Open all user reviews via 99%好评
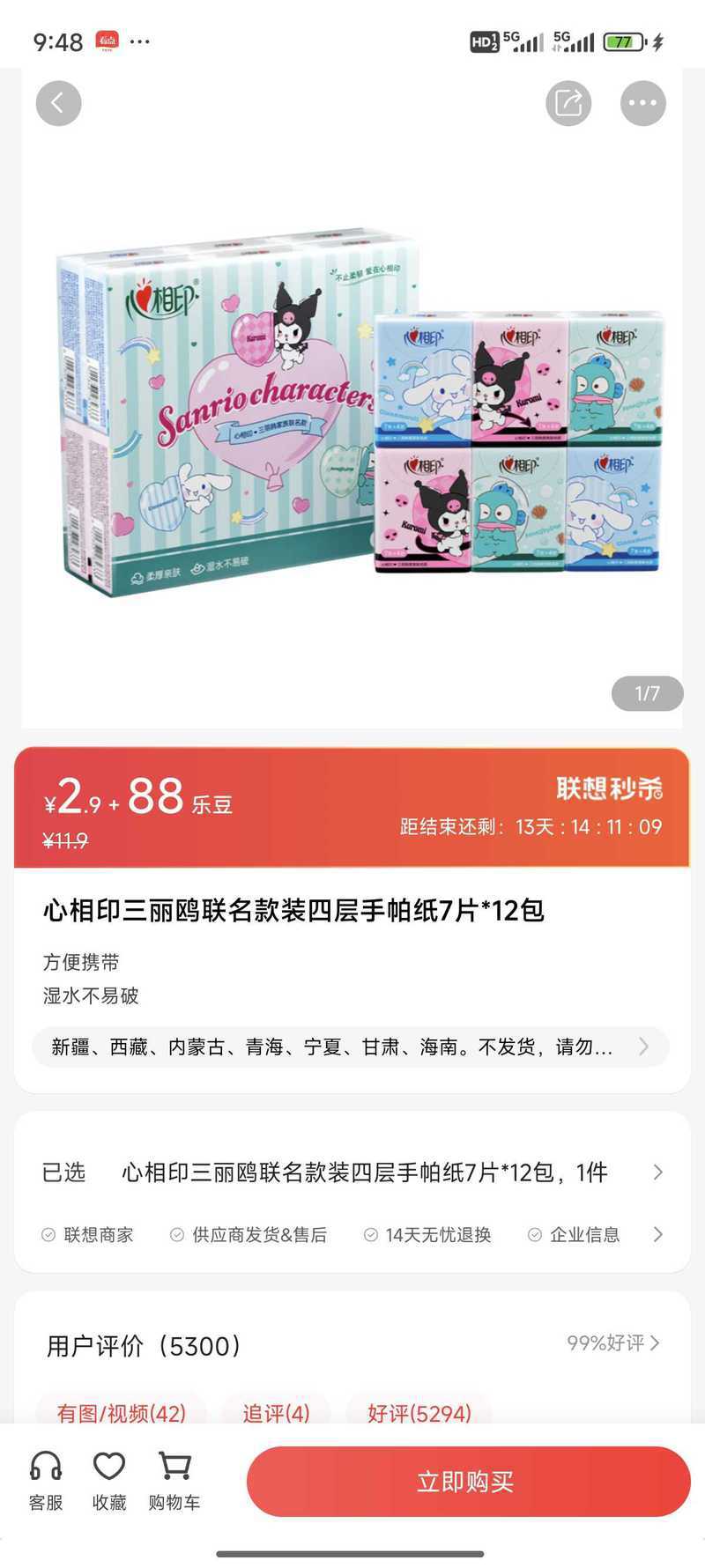This screenshot has width=705, height=1568. (613, 1343)
